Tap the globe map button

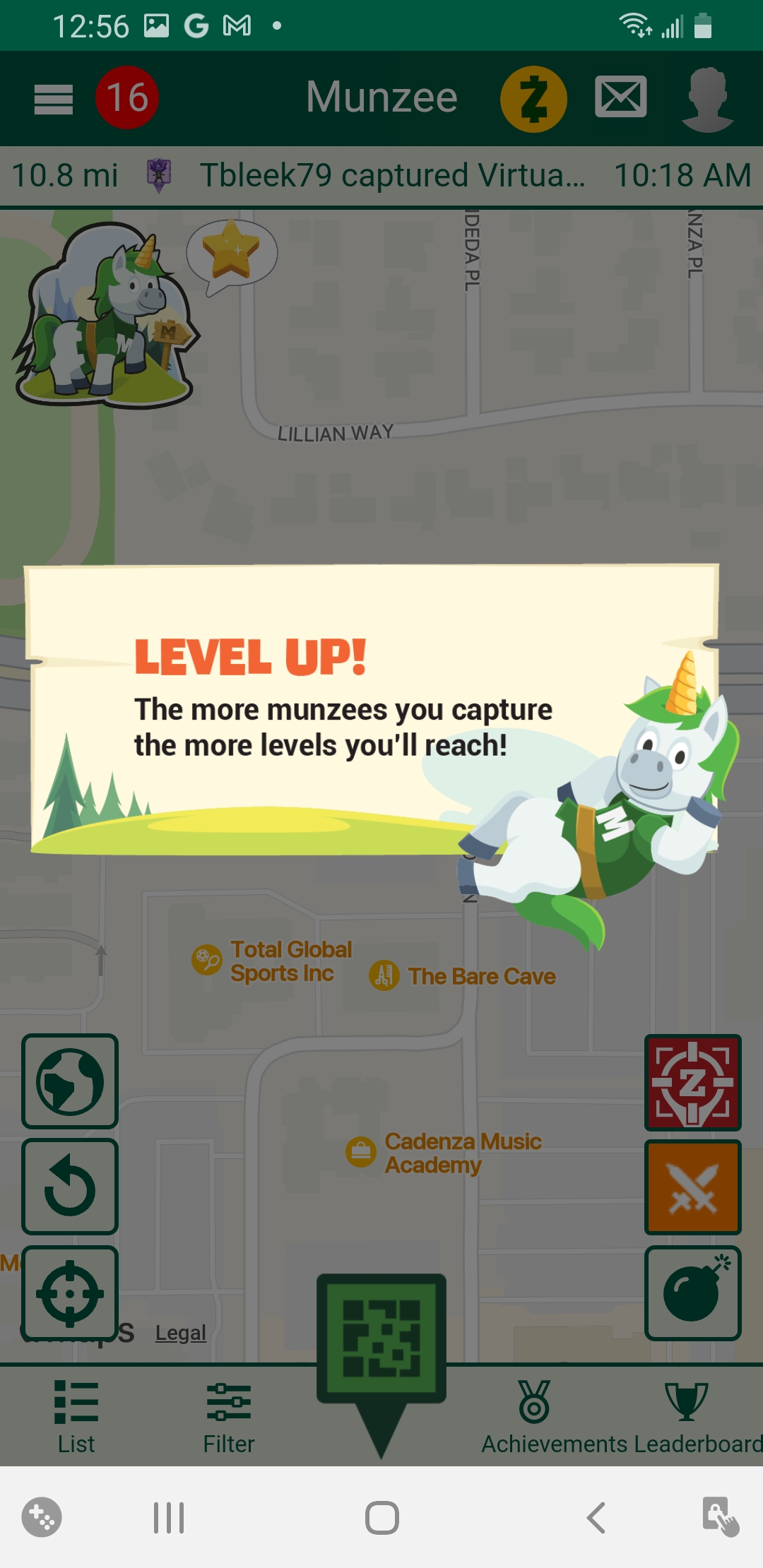click(x=70, y=1081)
